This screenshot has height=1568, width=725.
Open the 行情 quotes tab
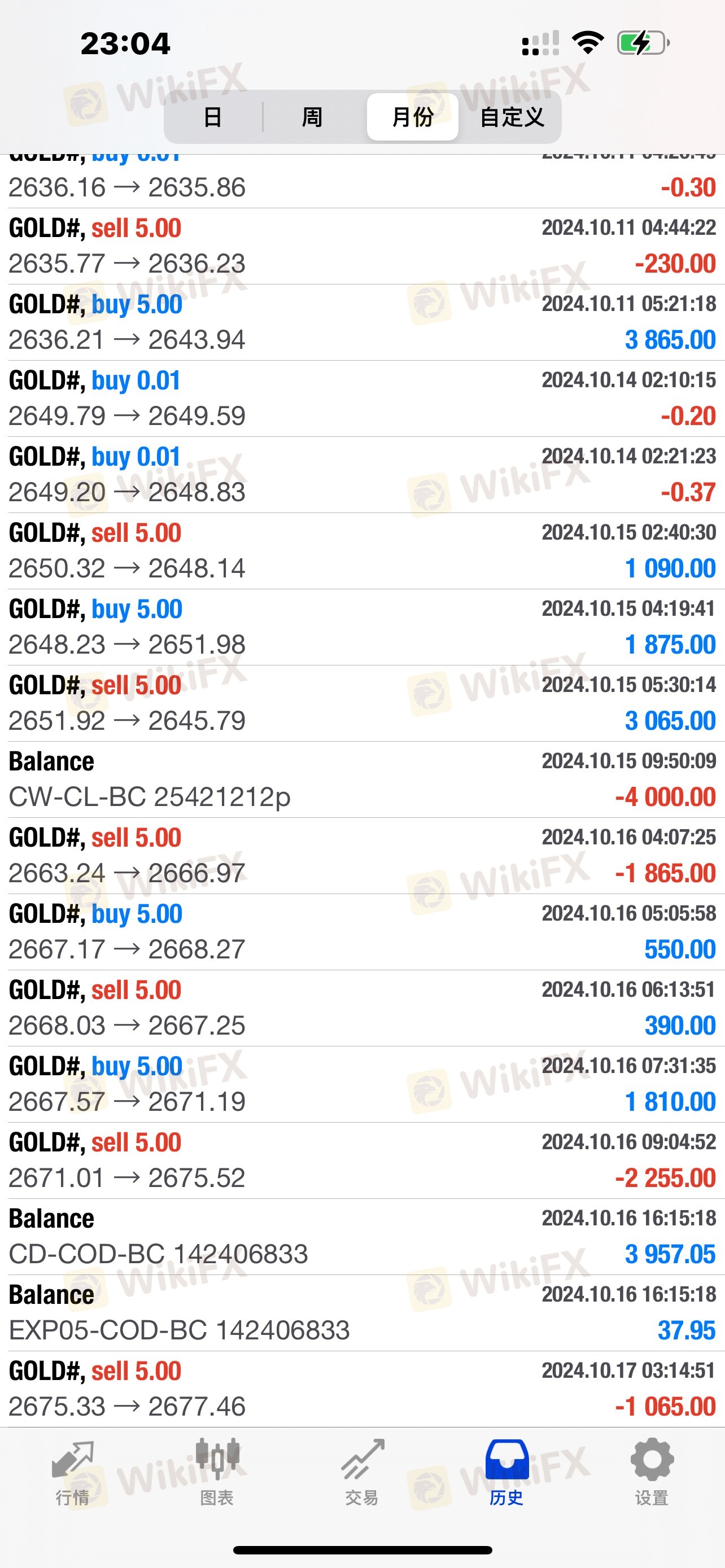[72, 1474]
